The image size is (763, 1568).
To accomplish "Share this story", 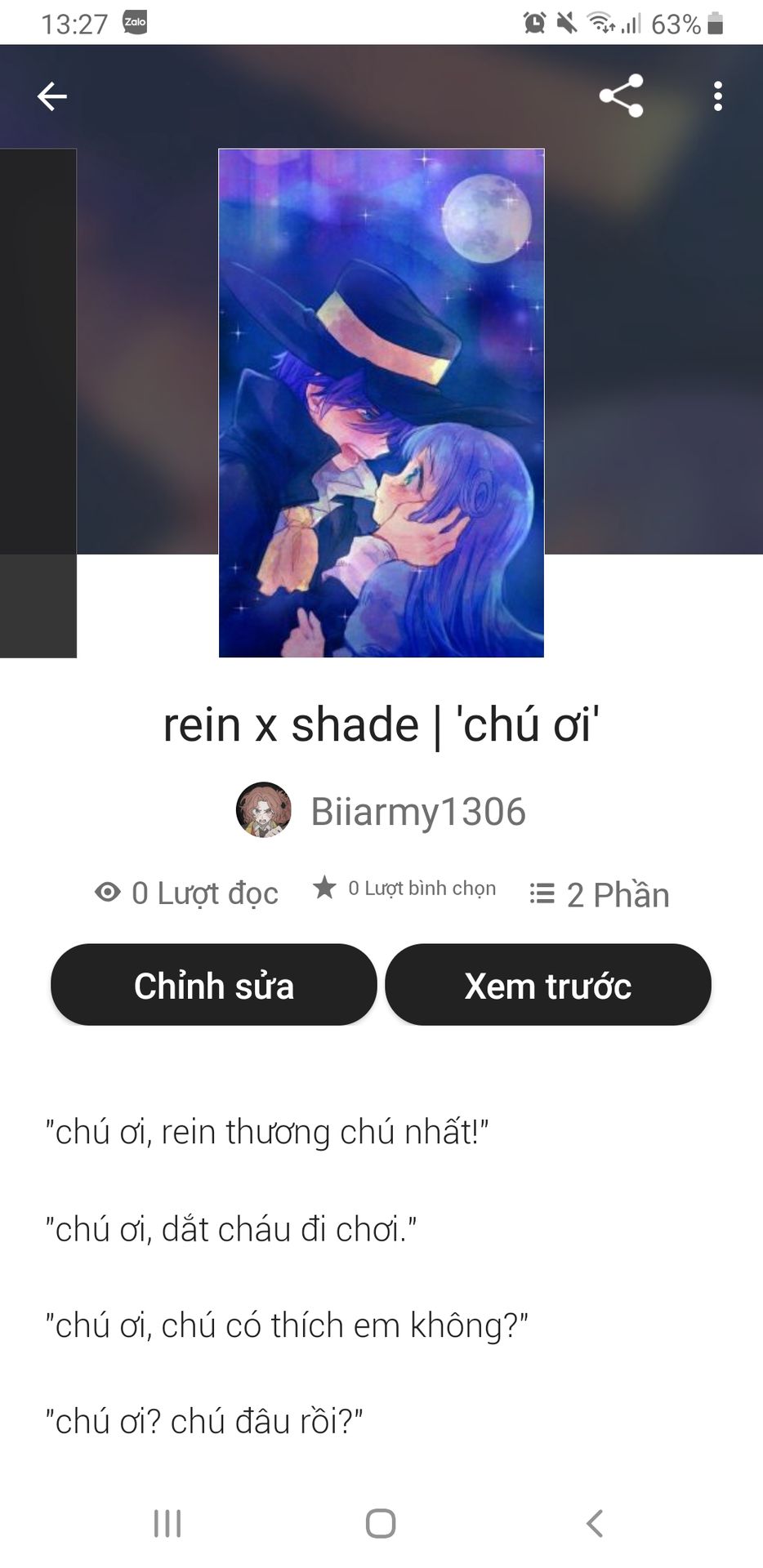I will point(621,96).
